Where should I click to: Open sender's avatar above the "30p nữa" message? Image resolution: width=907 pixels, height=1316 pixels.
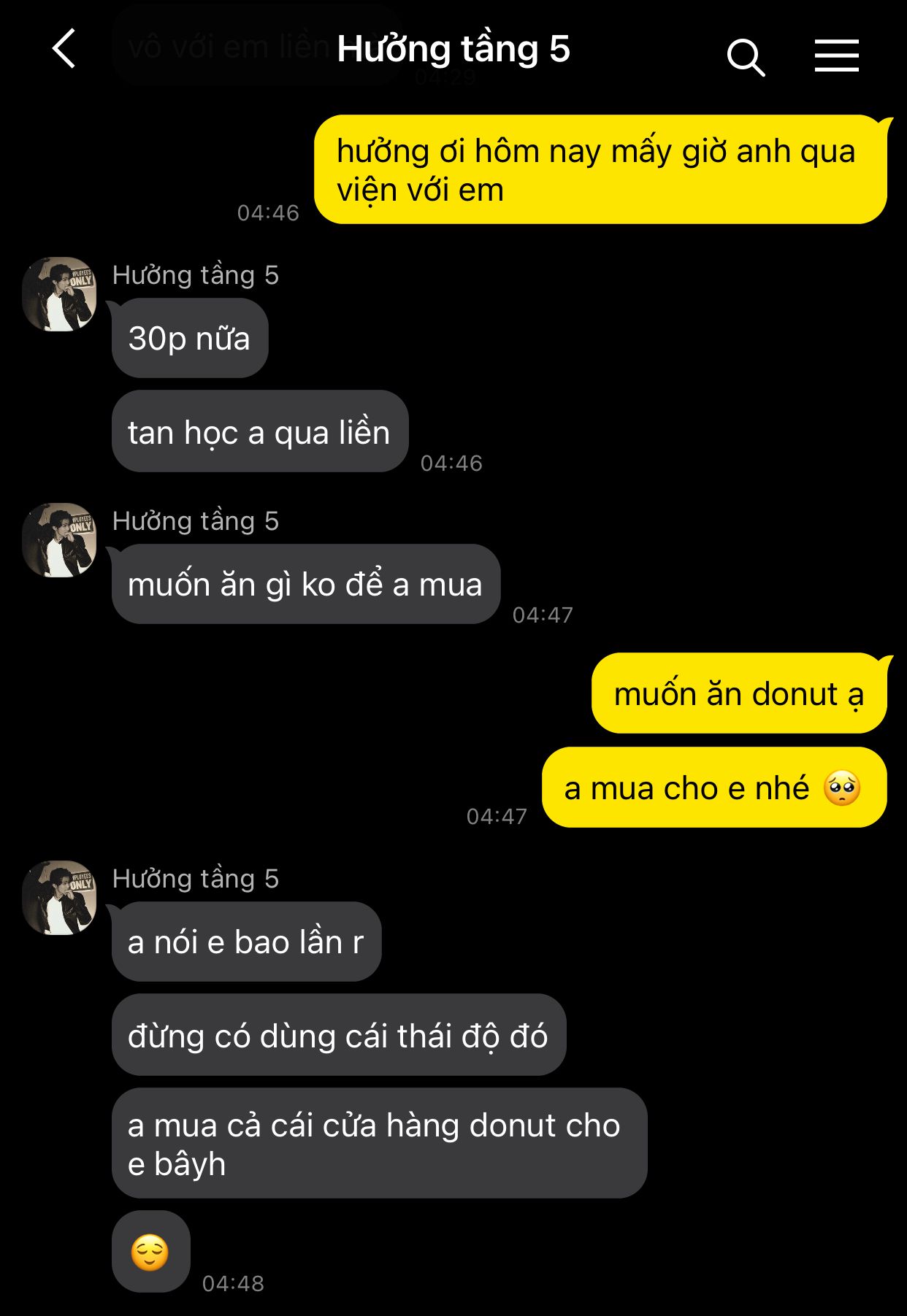(60, 294)
